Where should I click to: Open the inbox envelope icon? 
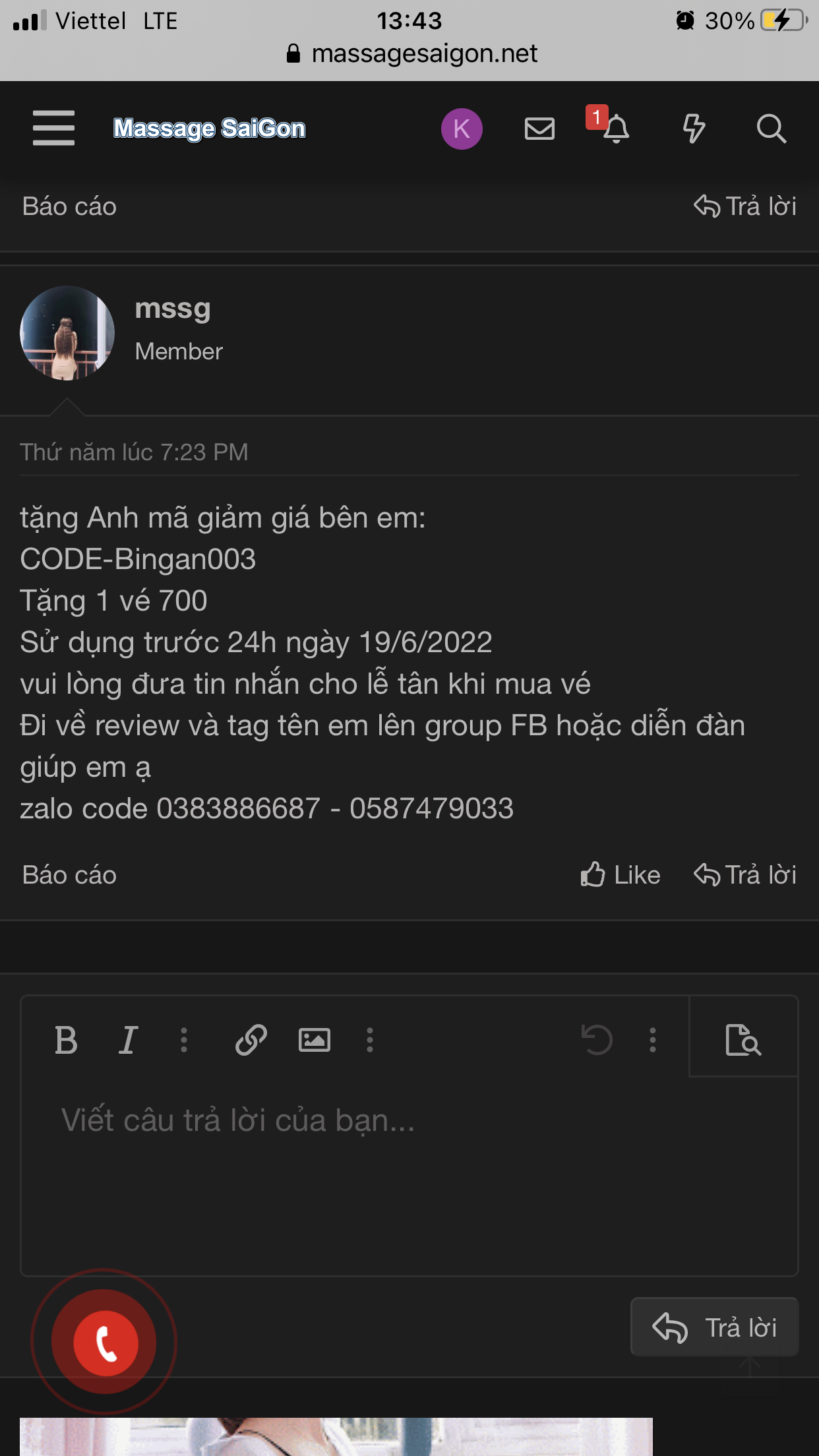click(x=539, y=129)
